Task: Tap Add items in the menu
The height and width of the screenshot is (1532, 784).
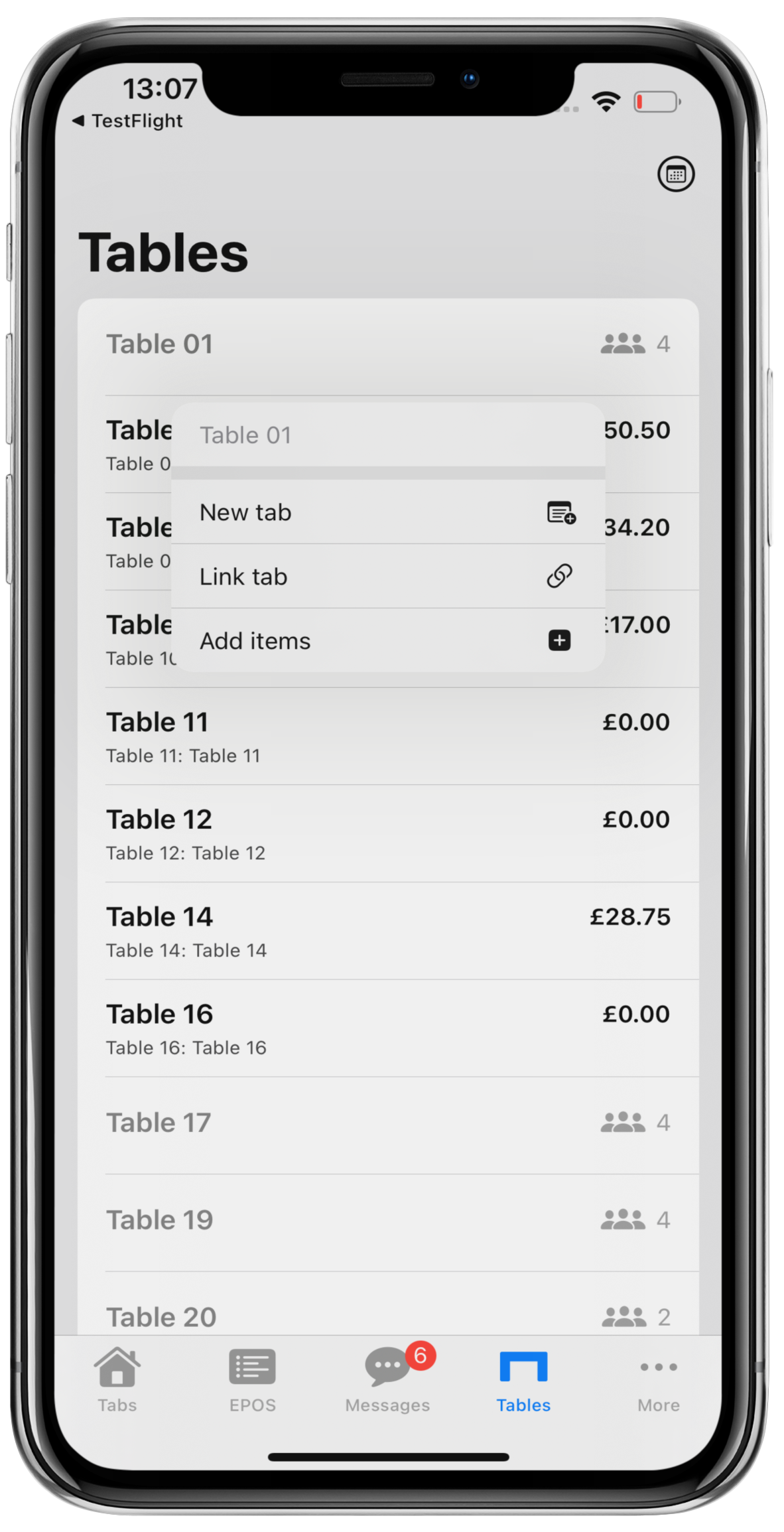Action: tap(387, 641)
